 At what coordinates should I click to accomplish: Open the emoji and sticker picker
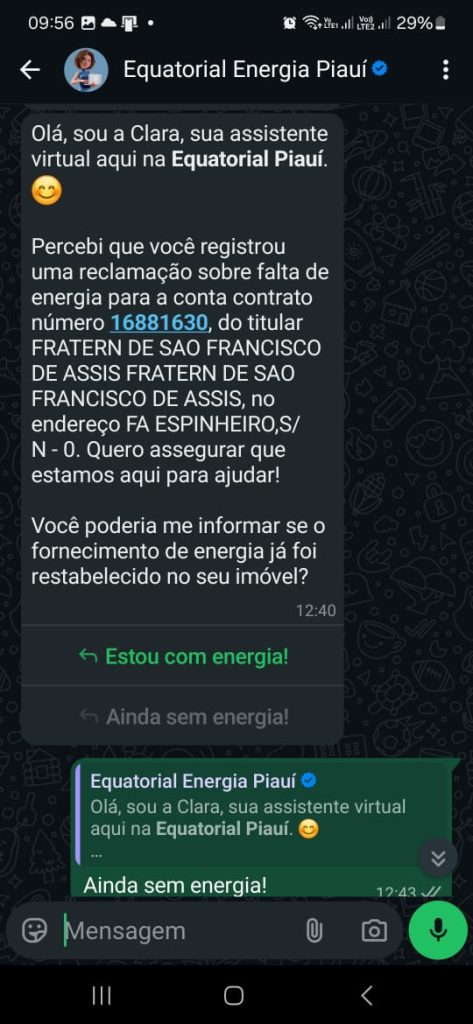pos(34,931)
